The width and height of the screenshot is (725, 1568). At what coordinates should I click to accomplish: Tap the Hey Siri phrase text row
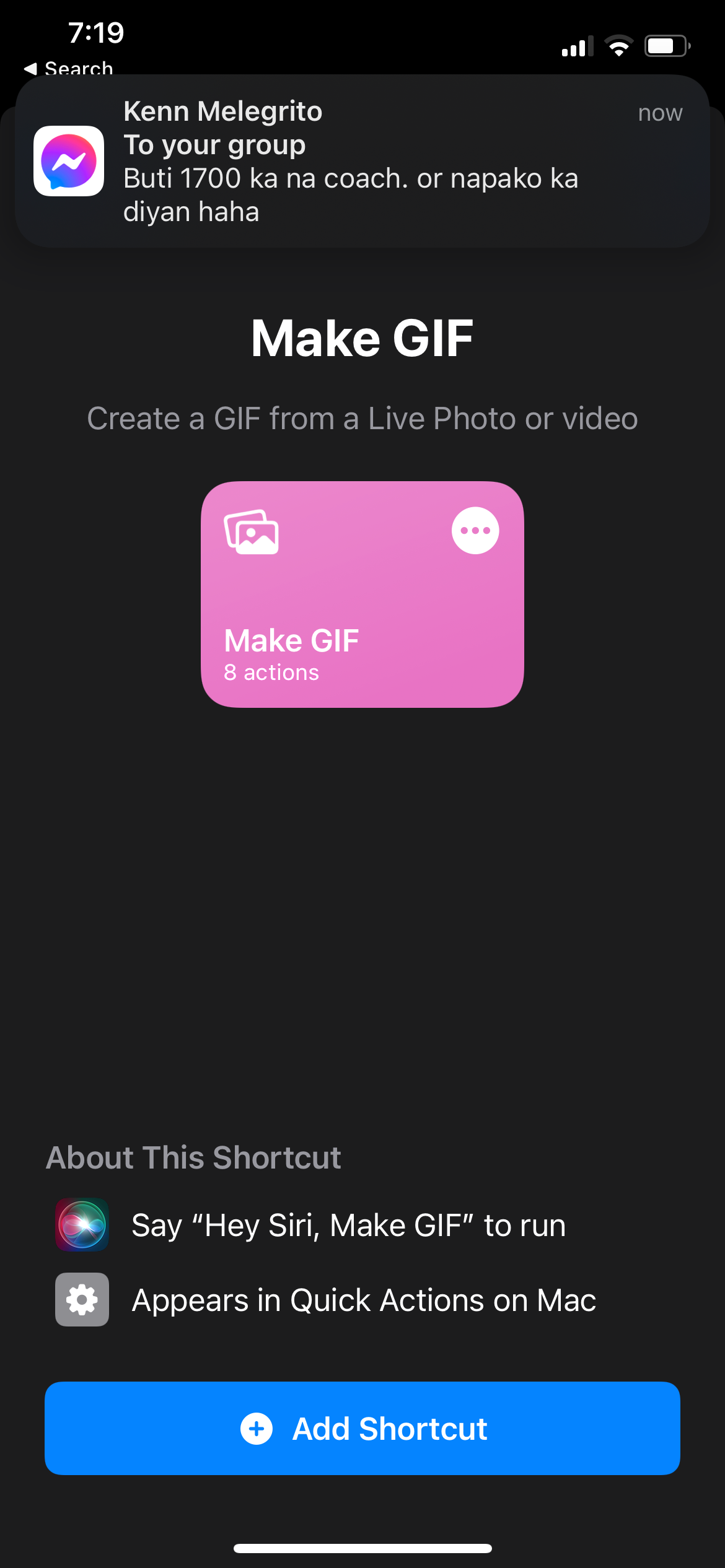[x=348, y=1224]
